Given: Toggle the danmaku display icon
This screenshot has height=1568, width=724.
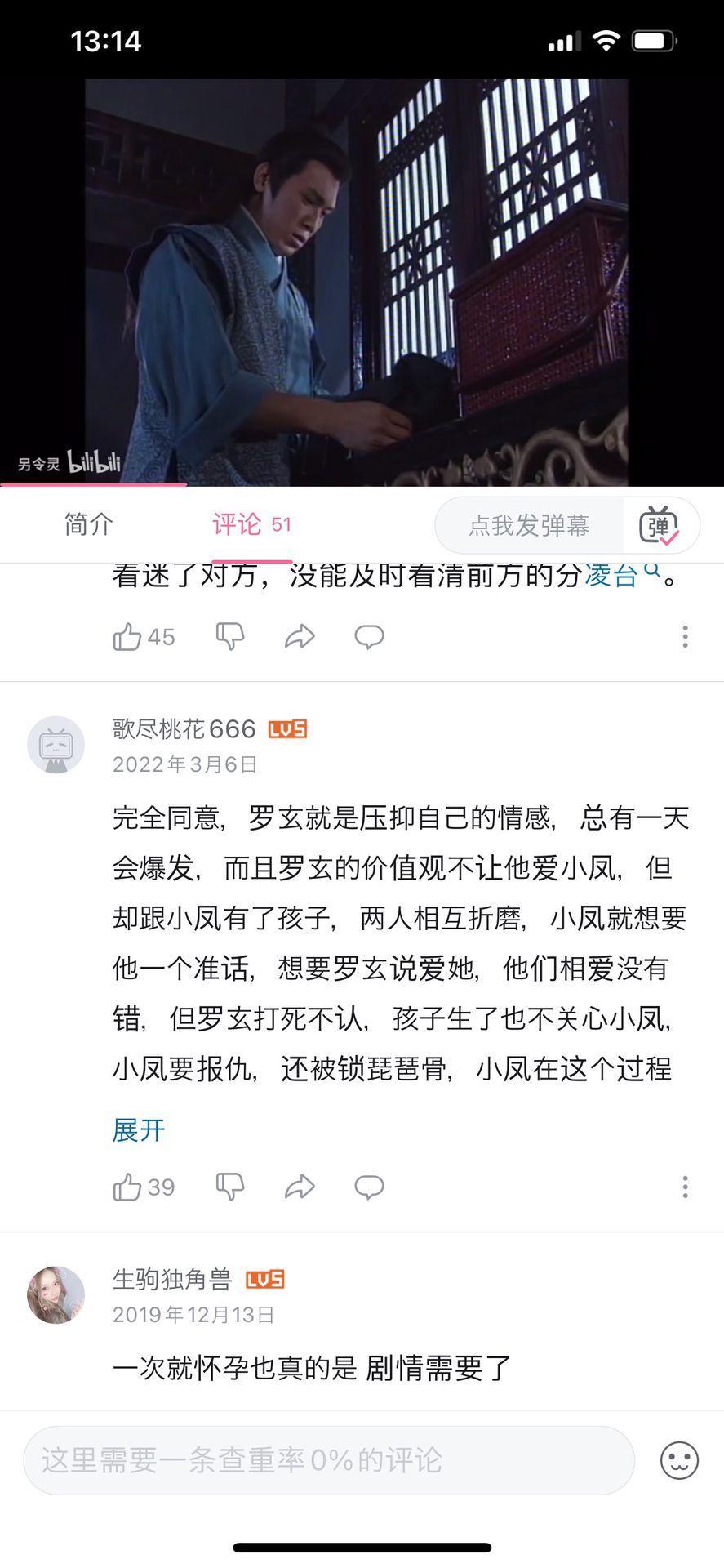Looking at the screenshot, I should click(660, 525).
